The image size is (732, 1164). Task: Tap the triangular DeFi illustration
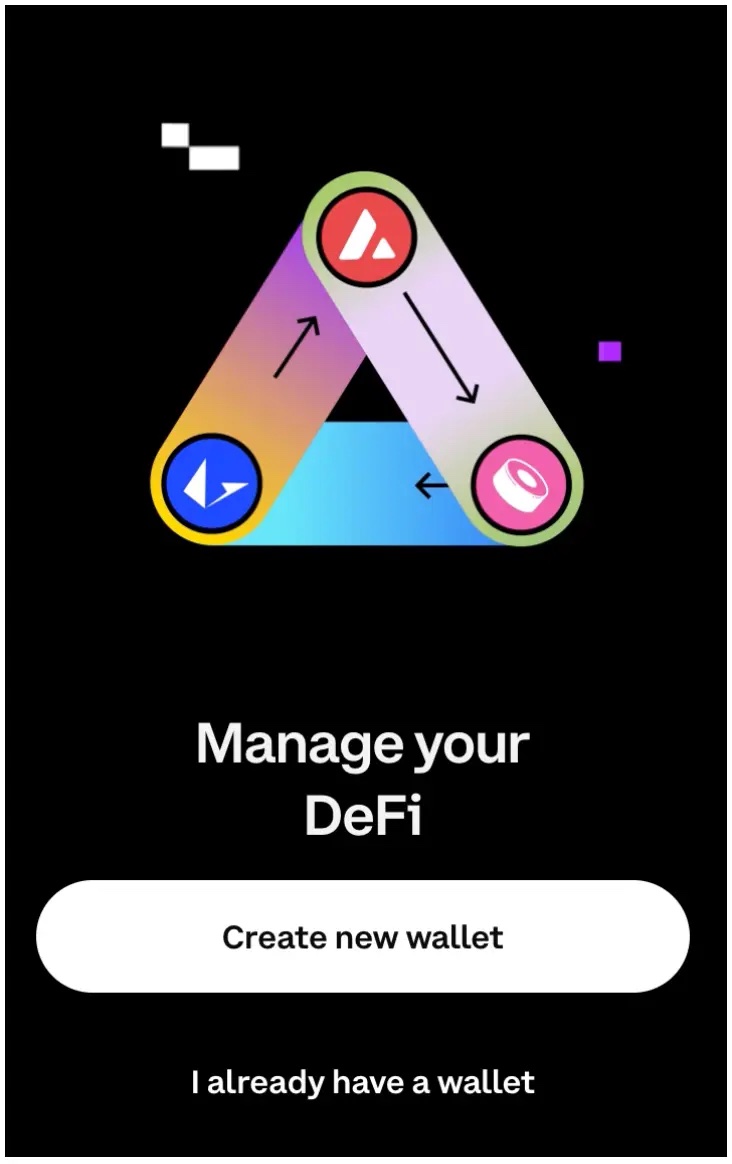click(365, 360)
